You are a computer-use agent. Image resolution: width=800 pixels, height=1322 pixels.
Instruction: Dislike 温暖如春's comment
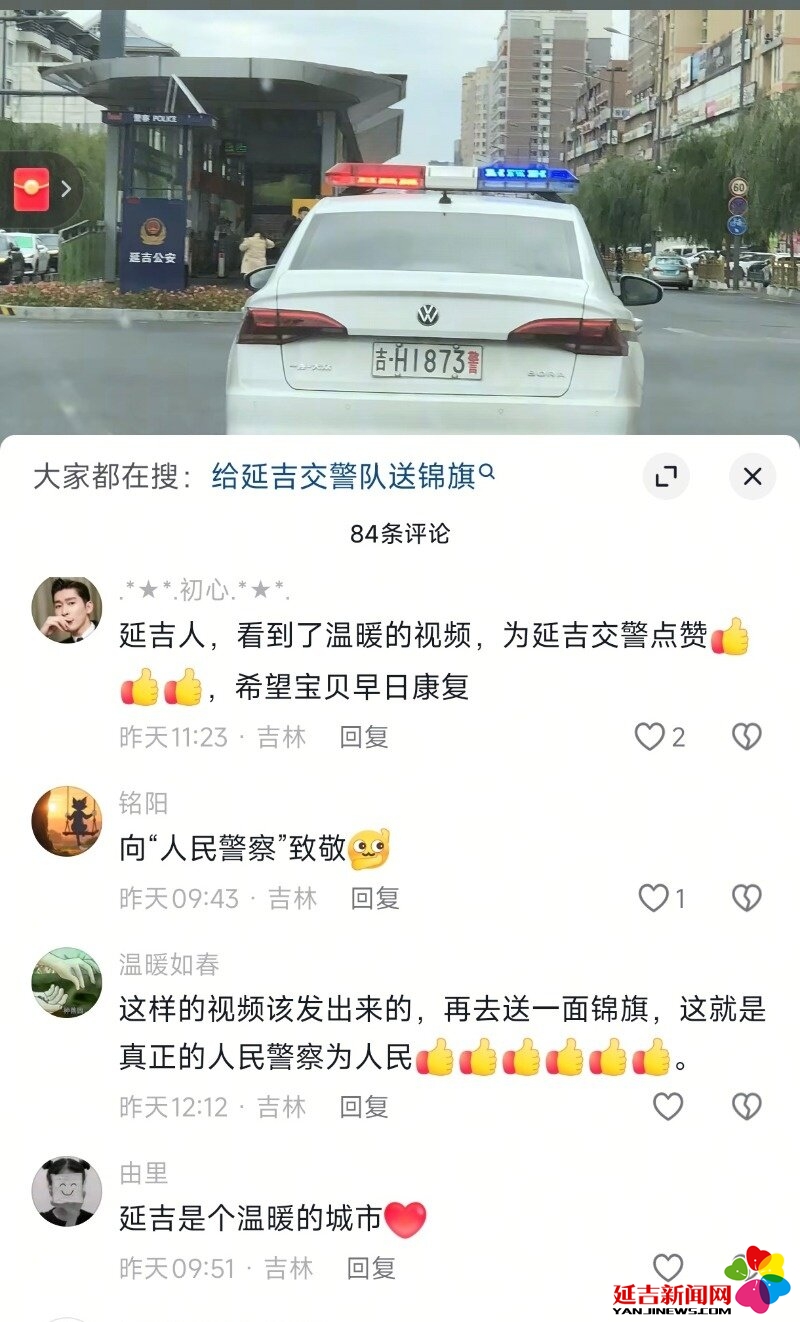pos(746,1106)
